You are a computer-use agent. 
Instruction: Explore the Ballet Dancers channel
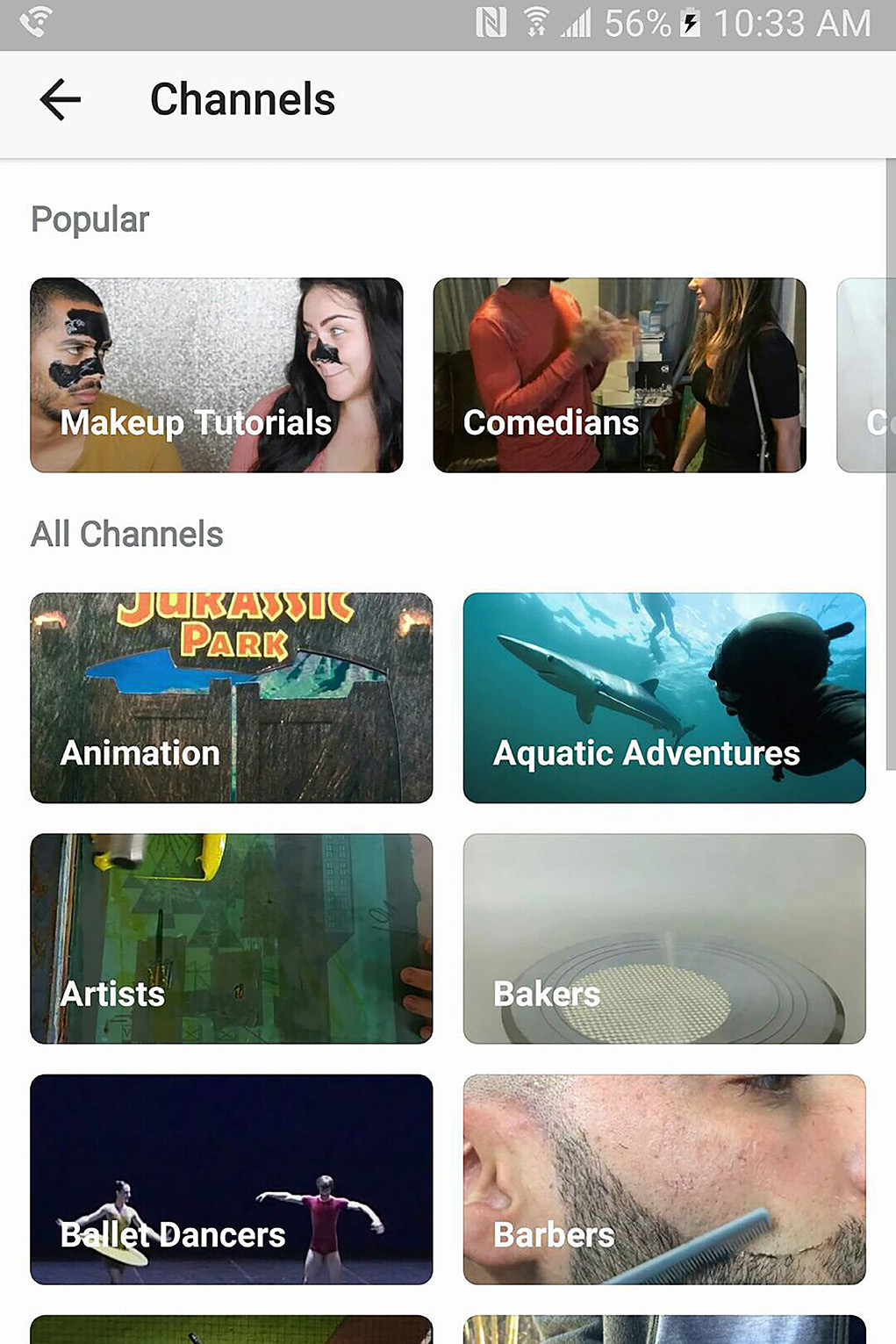pos(232,1179)
